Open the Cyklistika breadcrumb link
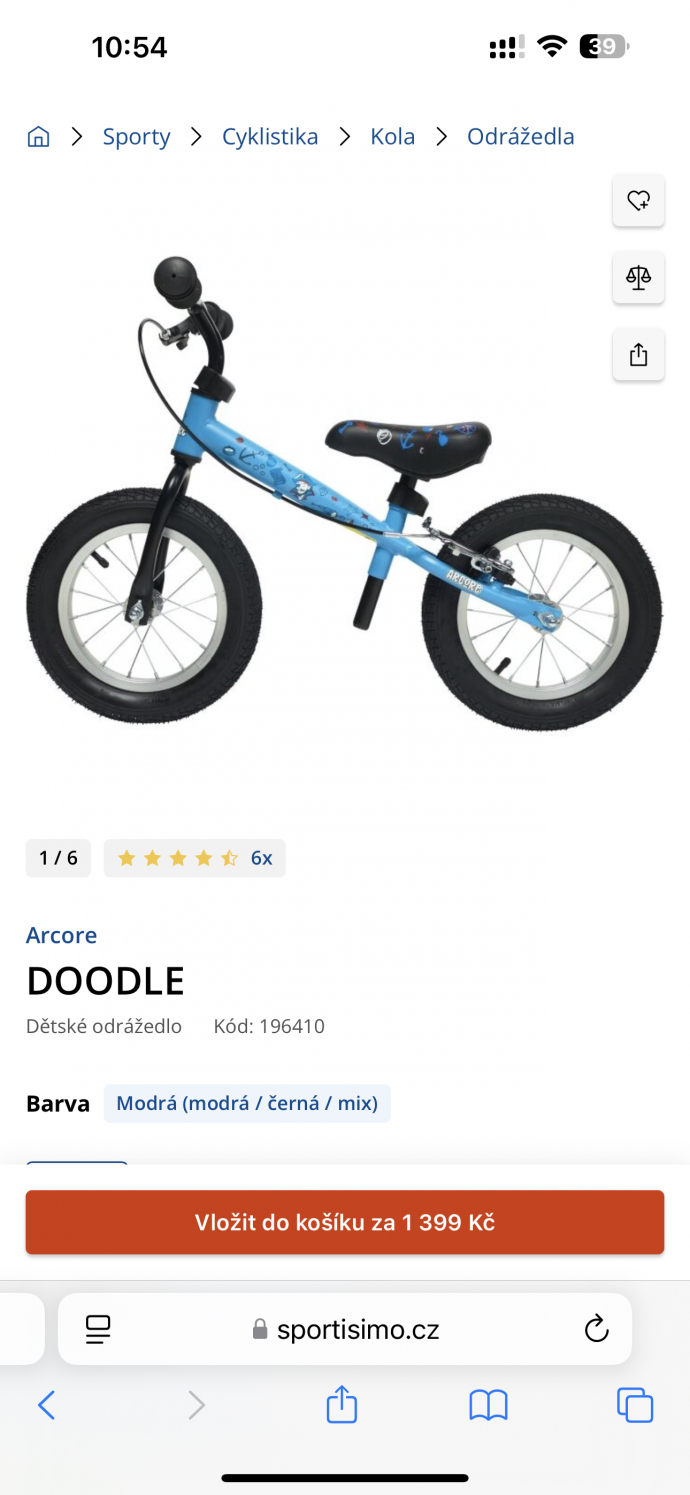This screenshot has width=690, height=1495. pos(270,137)
